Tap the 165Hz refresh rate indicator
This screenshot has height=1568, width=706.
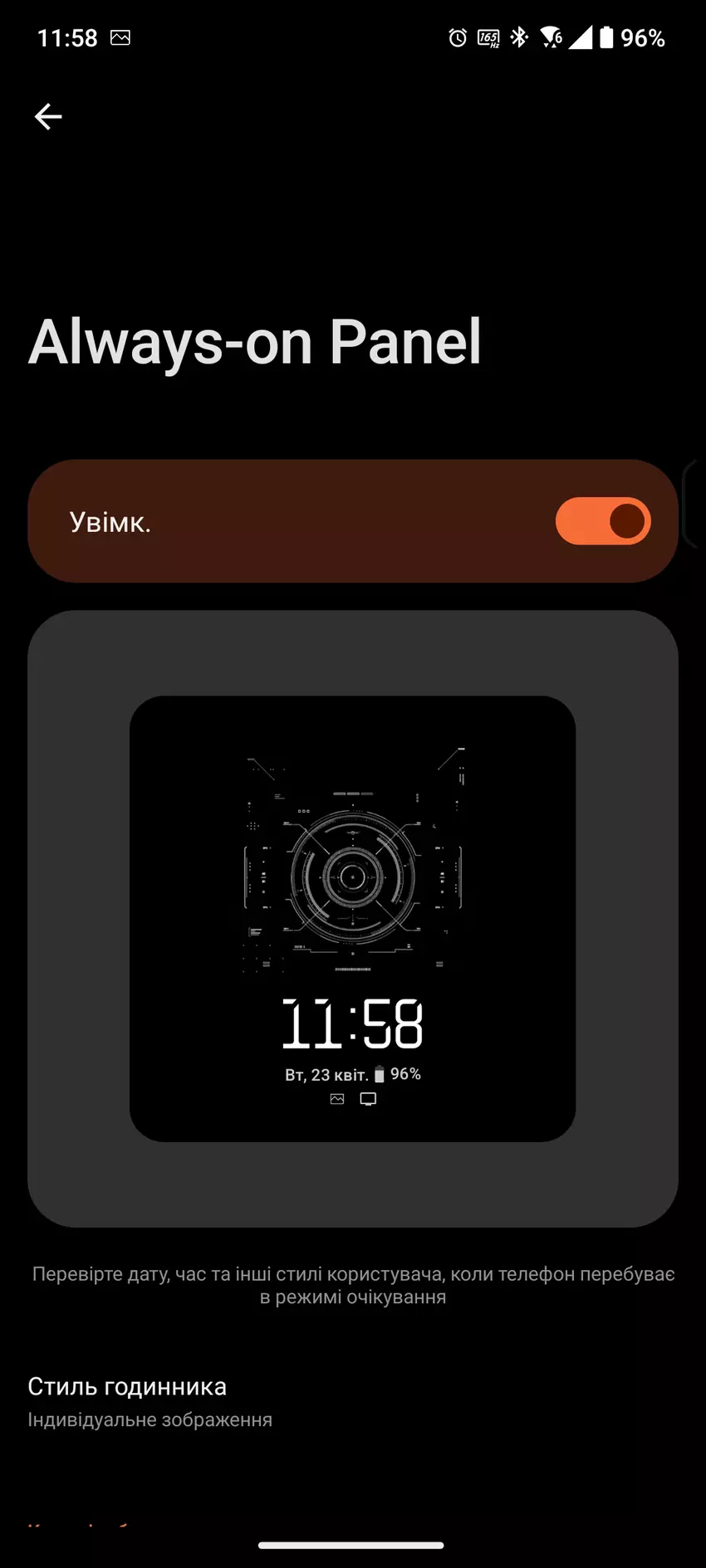pyautogui.click(x=488, y=37)
